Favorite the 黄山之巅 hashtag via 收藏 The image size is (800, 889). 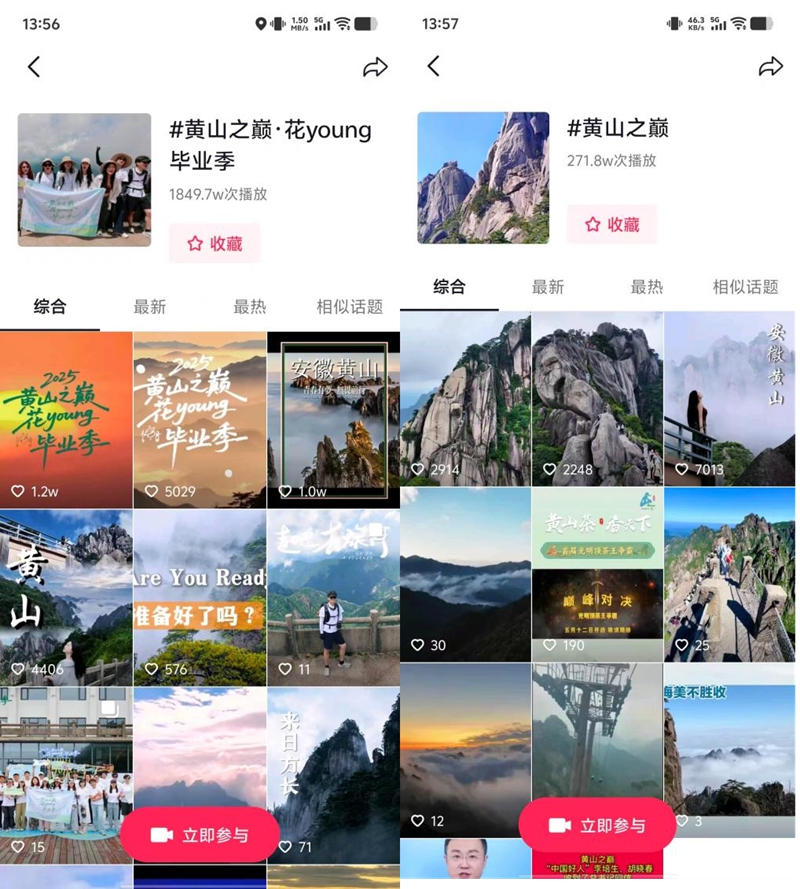click(x=614, y=225)
